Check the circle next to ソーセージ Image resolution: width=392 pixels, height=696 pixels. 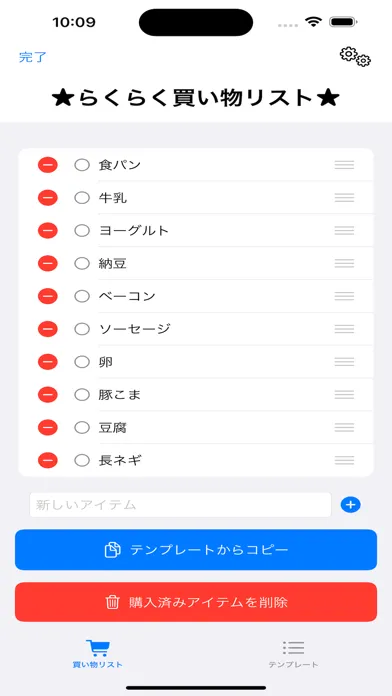82,329
